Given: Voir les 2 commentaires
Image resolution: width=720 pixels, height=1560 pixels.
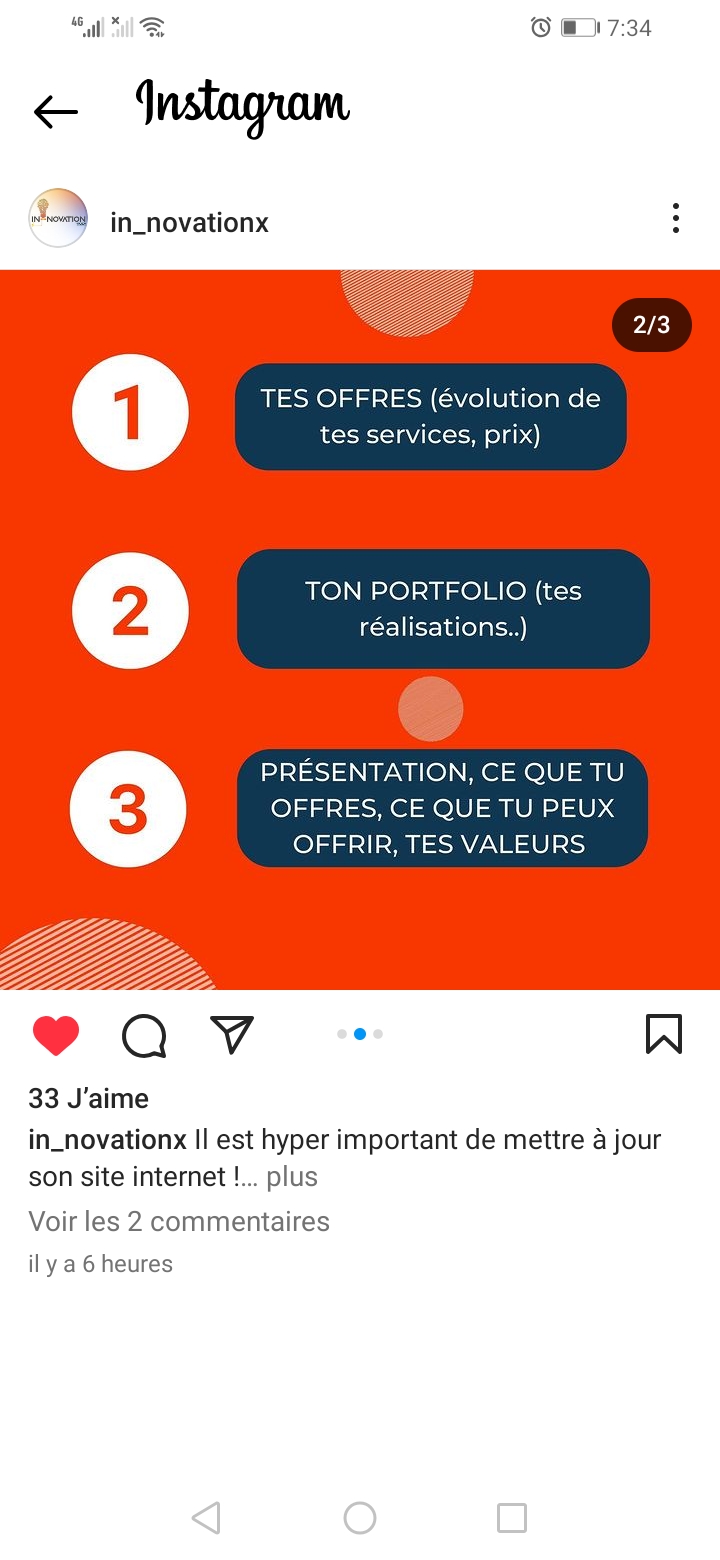Looking at the screenshot, I should point(179,1221).
